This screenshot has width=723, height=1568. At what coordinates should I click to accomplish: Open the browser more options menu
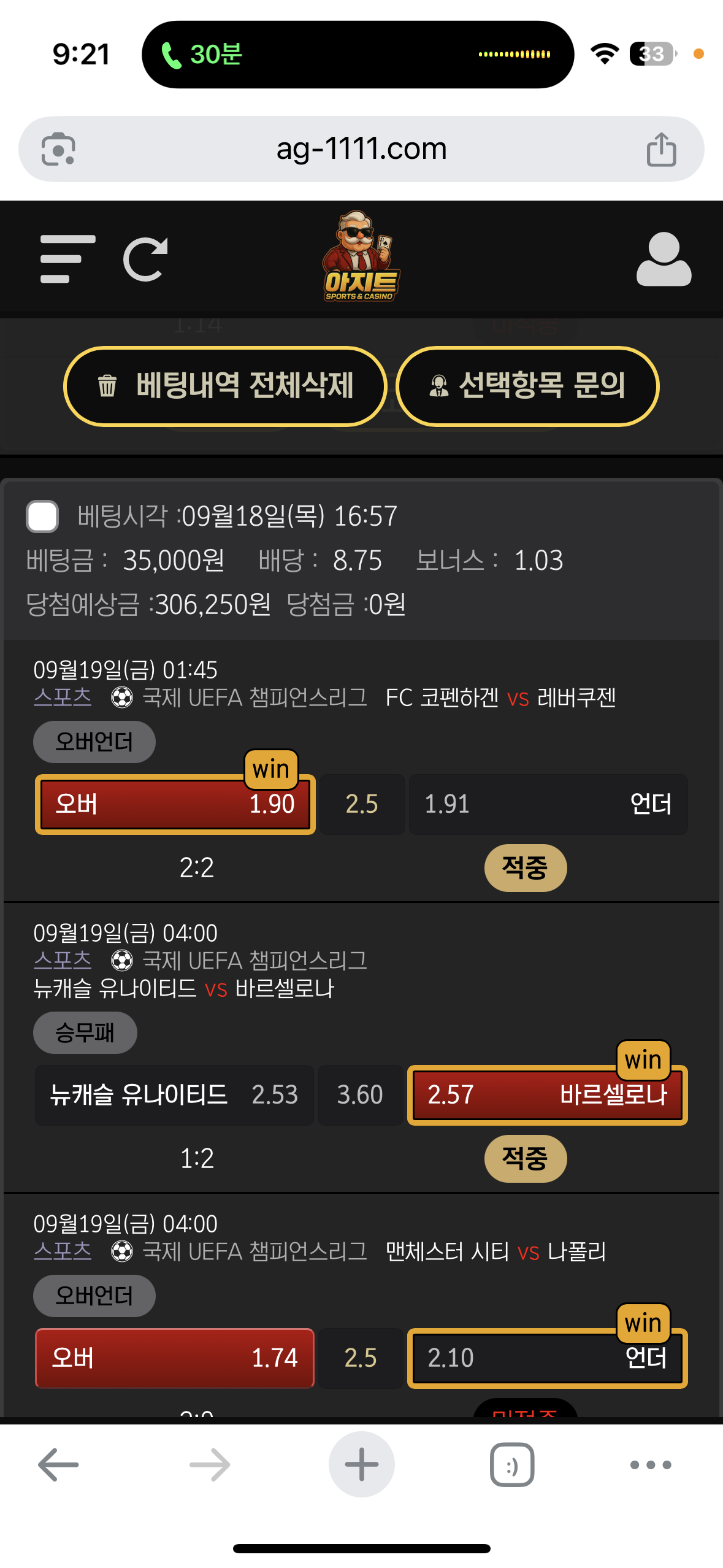pos(651,1464)
